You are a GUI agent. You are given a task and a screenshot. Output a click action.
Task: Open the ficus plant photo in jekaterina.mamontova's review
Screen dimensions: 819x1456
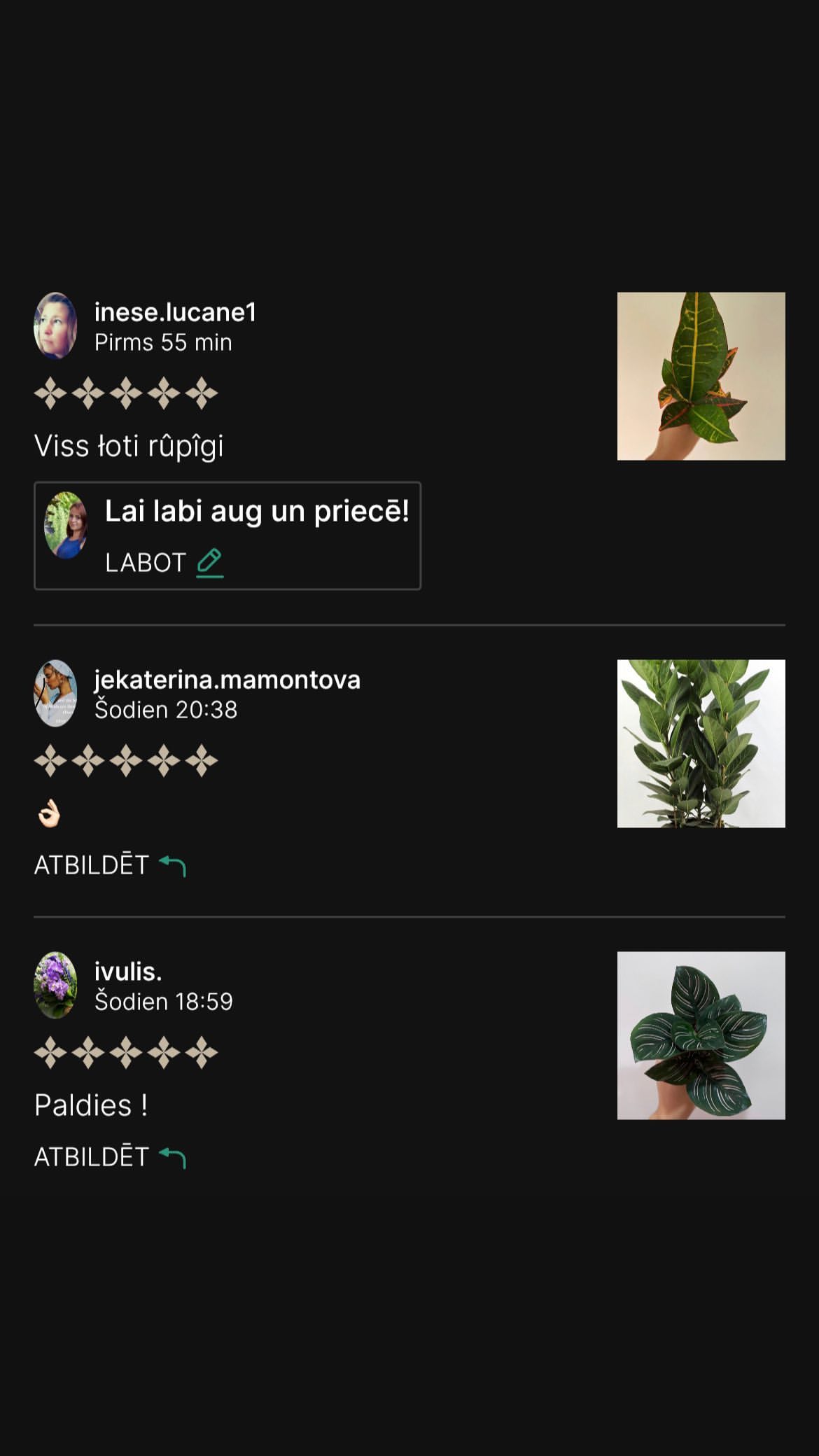(x=701, y=743)
